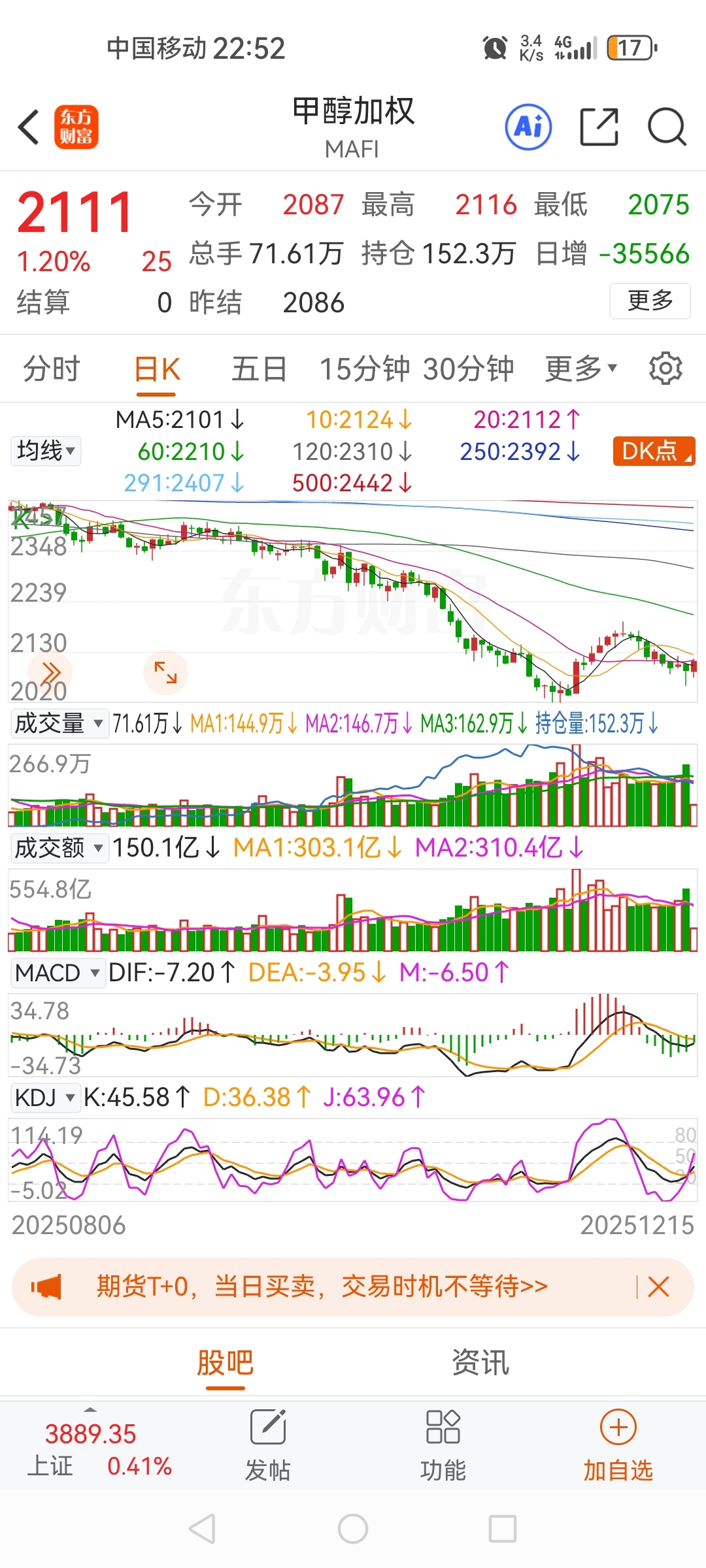
Task: Dismiss the 期货T+0 banner
Action: pos(658,1287)
